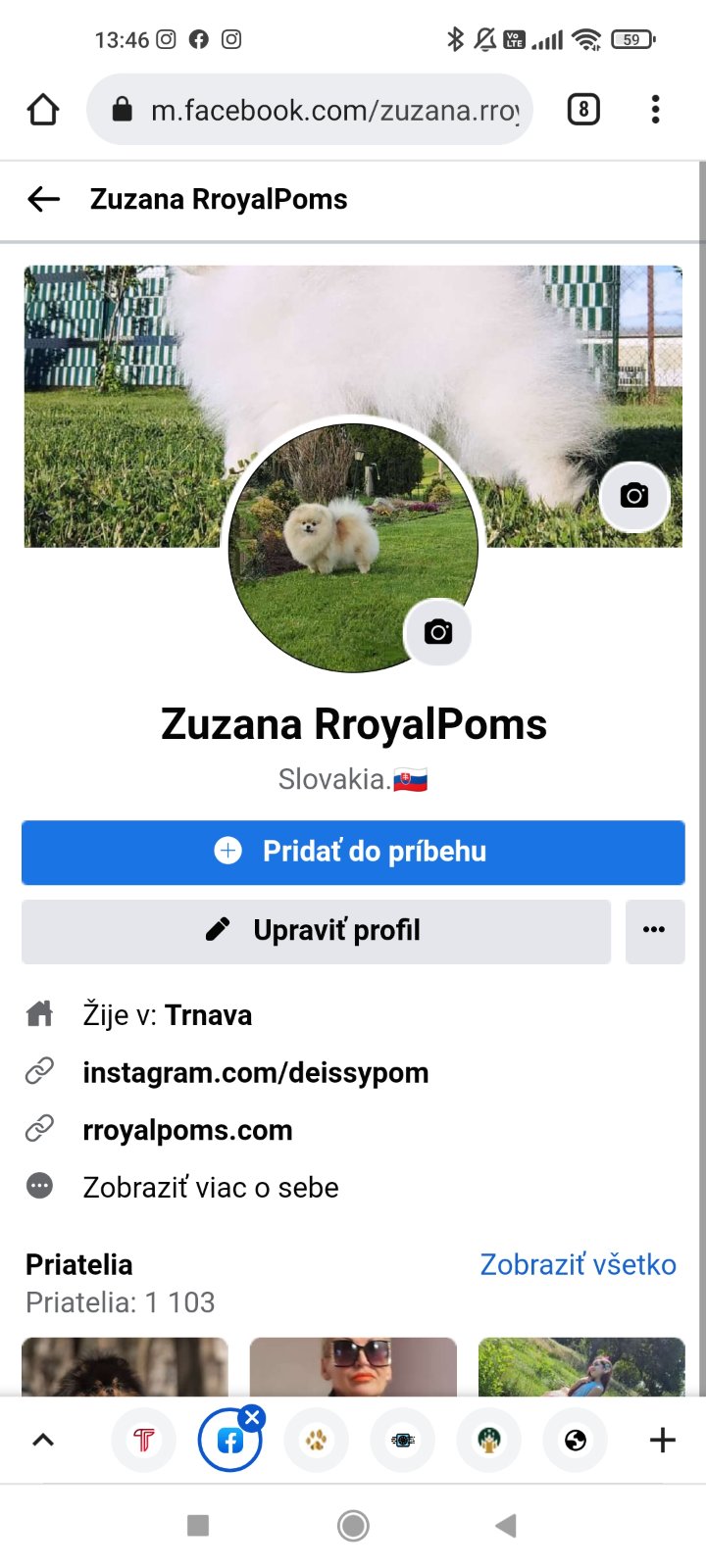This screenshot has width=706, height=1568.
Task: Go back using the arrow beside Zuzana RroyalPoms
Action: (44, 200)
